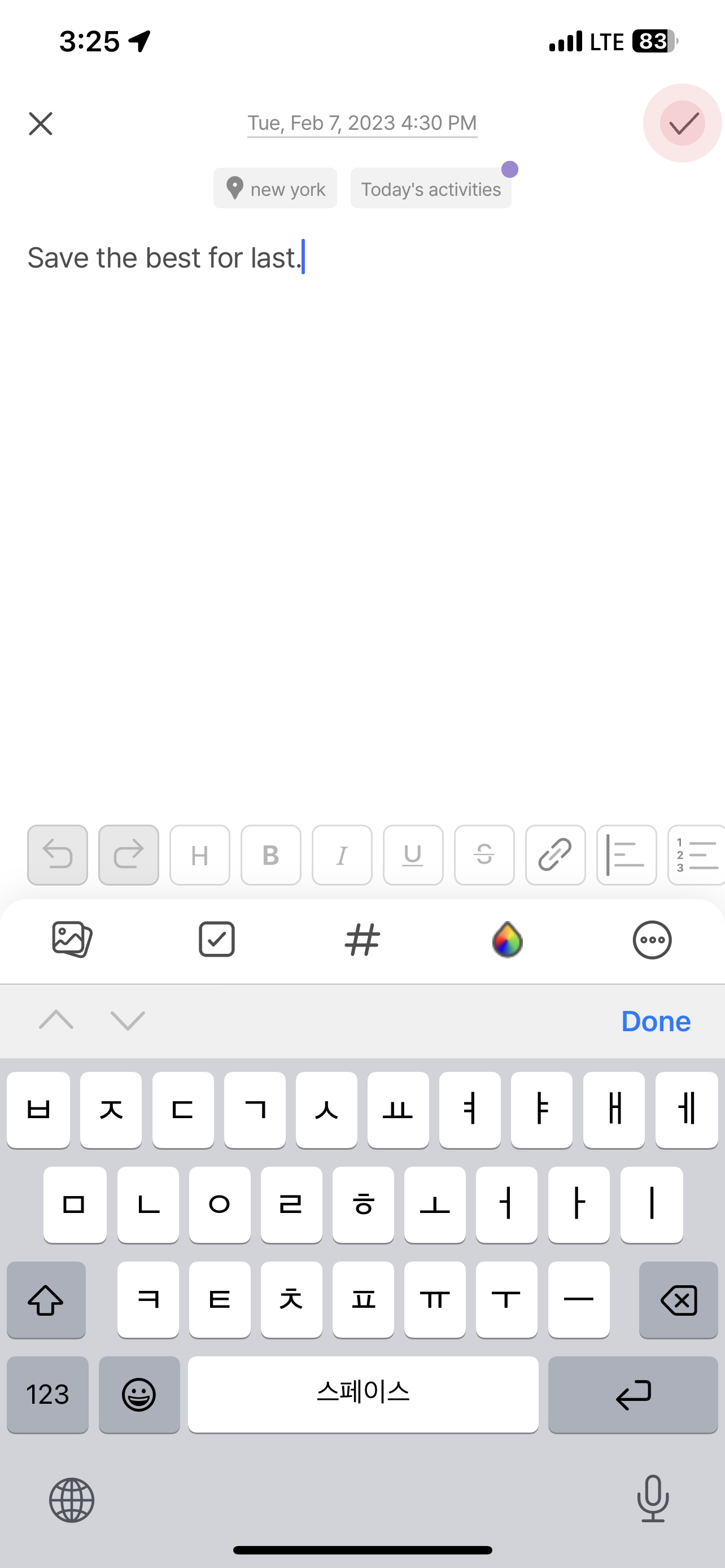Viewport: 725px width, 1568px height.
Task: Save entry with the checkmark button
Action: click(x=683, y=124)
